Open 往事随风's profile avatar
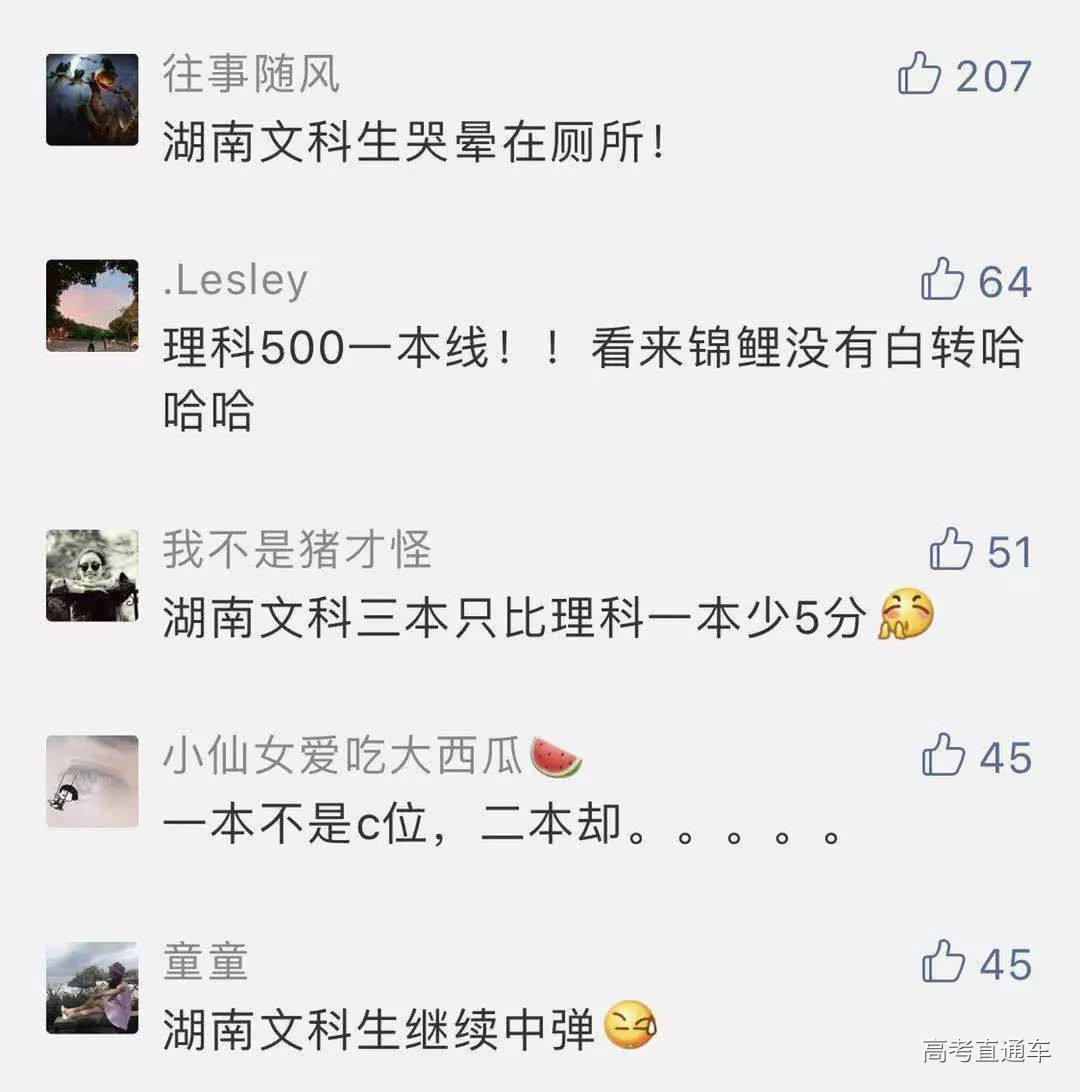This screenshot has height=1092, width=1080. (x=92, y=100)
